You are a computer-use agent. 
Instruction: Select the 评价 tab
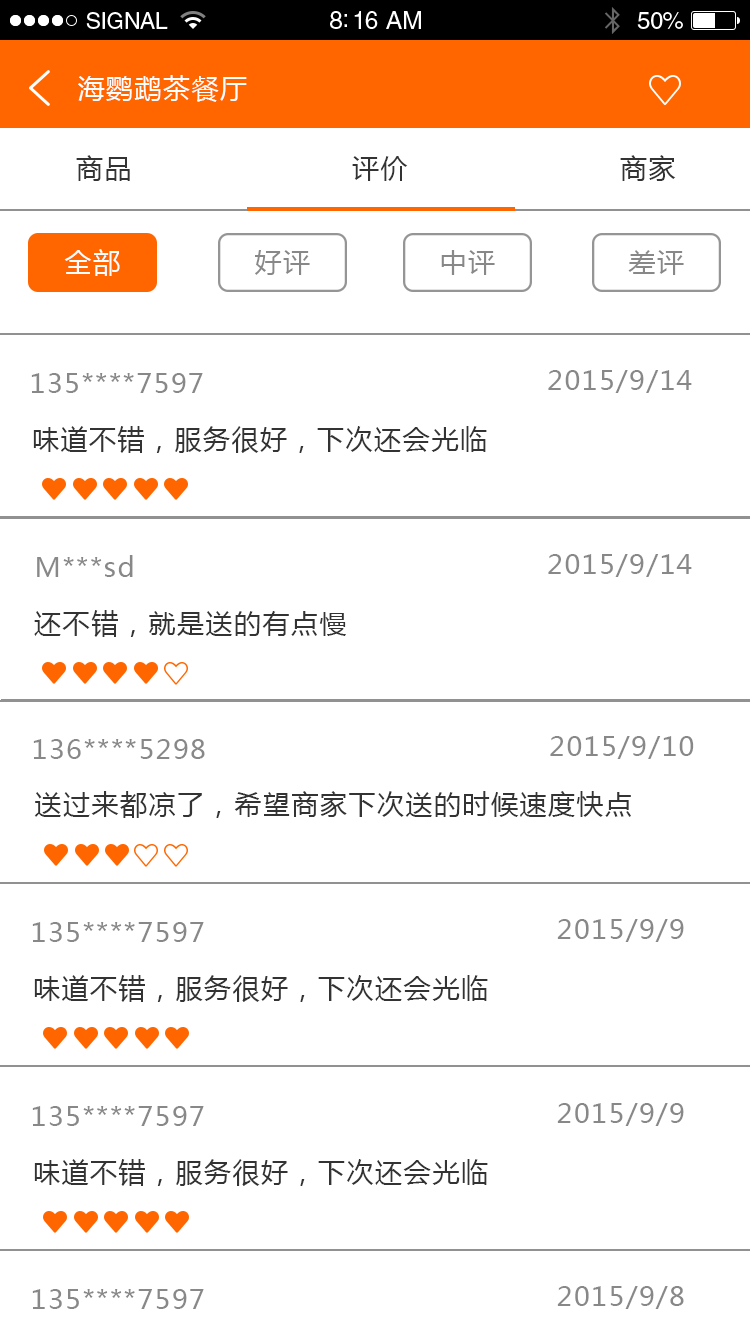[380, 169]
